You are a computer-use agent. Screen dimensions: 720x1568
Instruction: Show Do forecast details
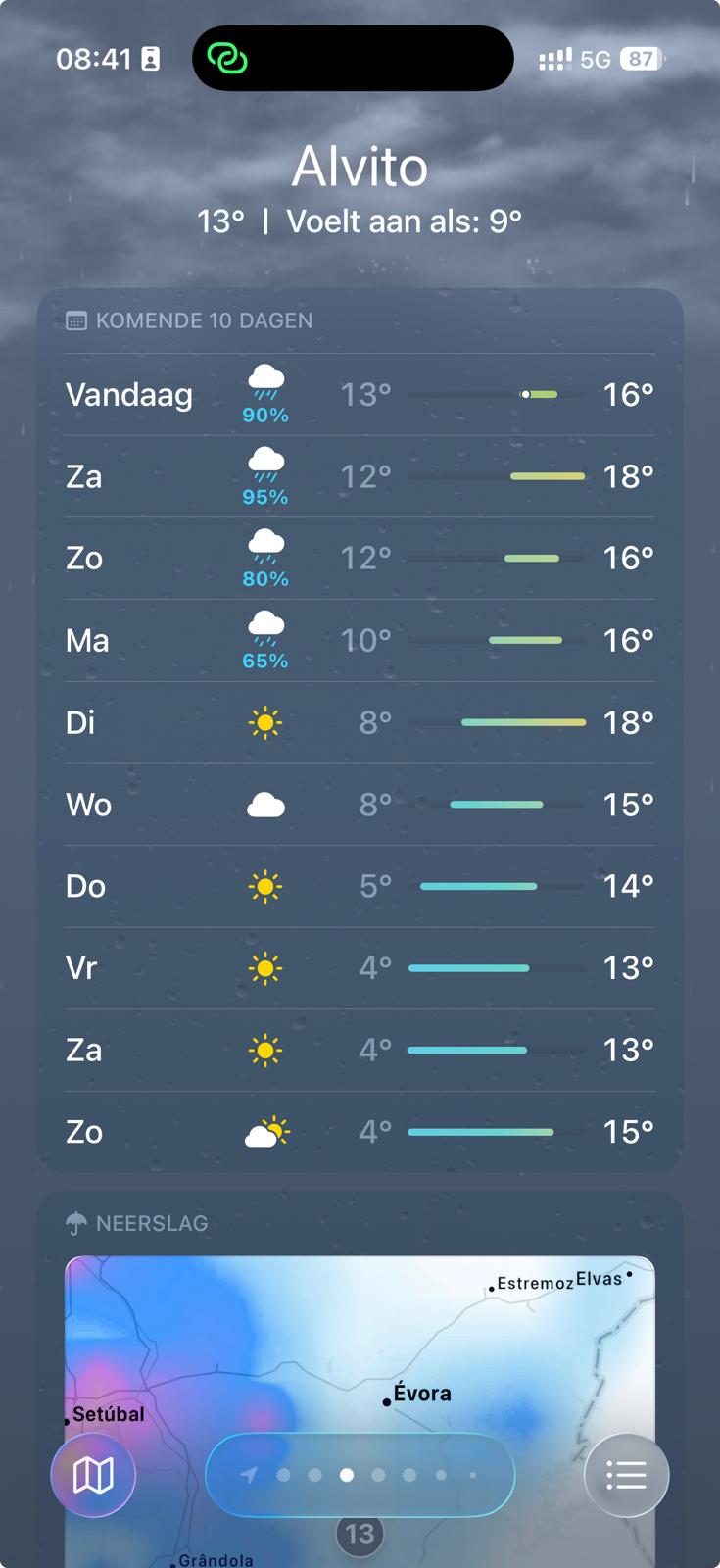[360, 887]
